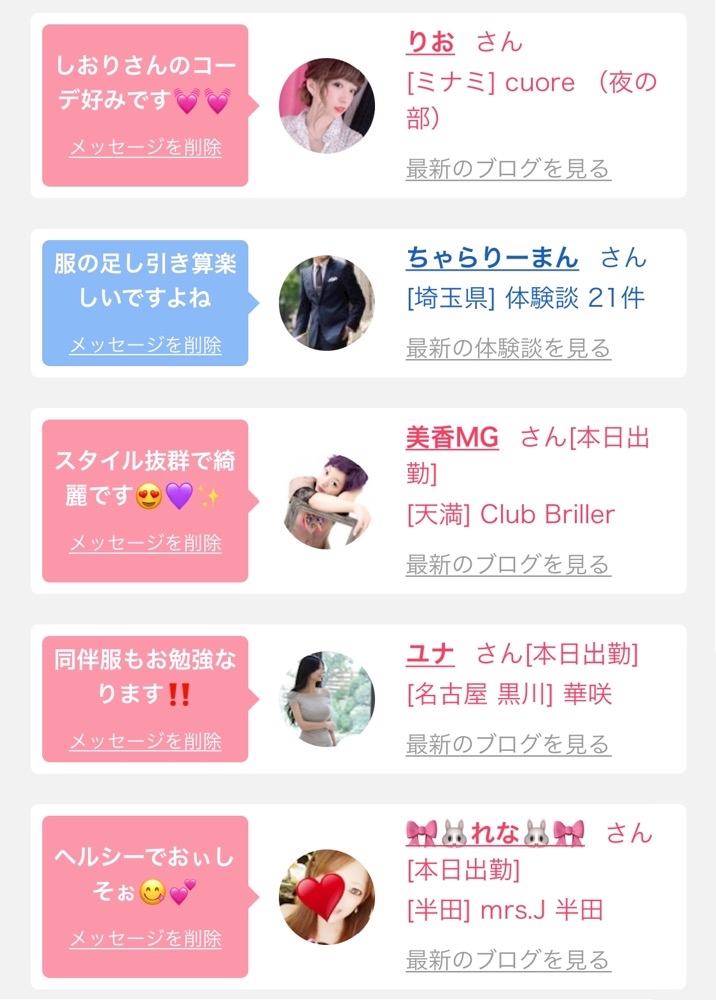716x1000 pixels.
Task: Open ちゃらりーまん's profile name link
Action: [492, 258]
